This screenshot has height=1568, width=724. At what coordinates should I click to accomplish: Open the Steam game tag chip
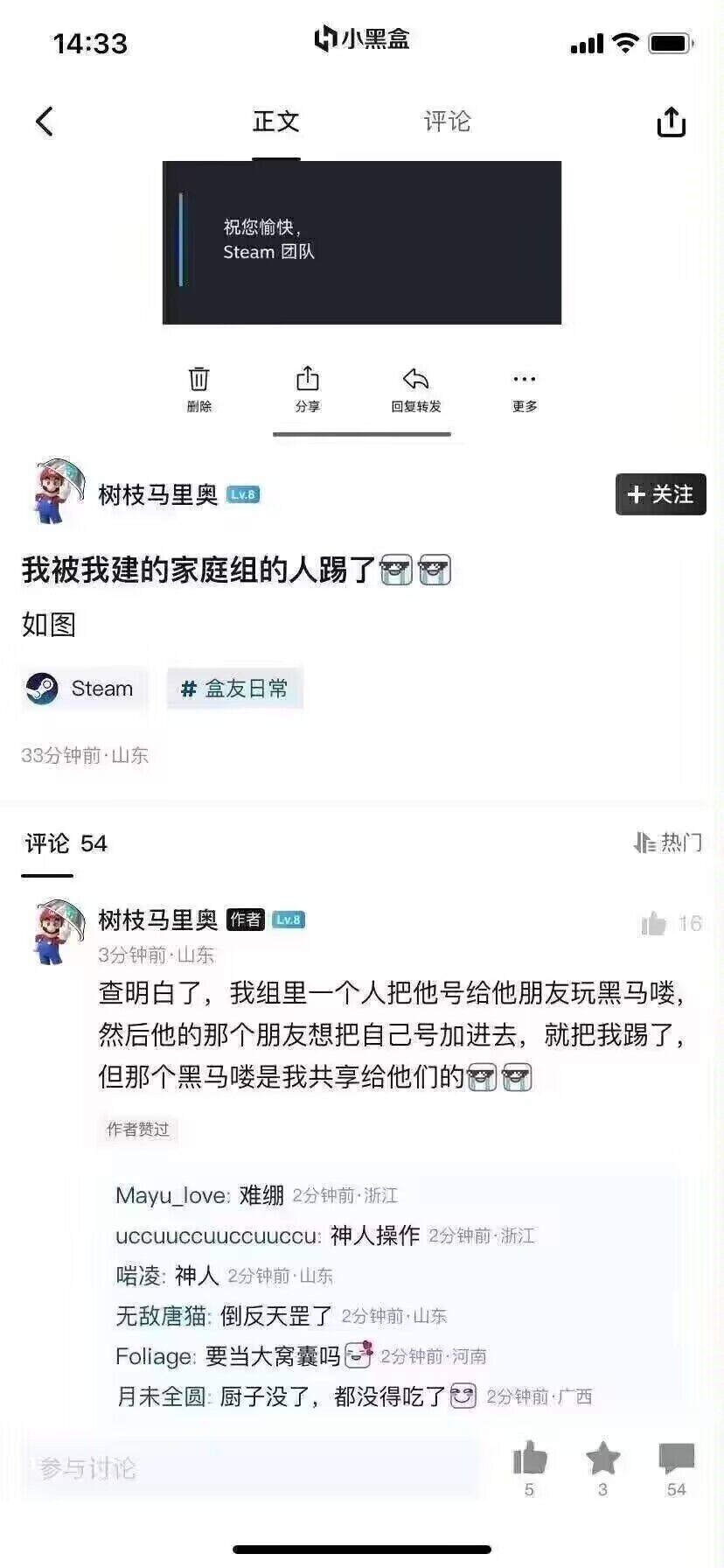tap(84, 689)
